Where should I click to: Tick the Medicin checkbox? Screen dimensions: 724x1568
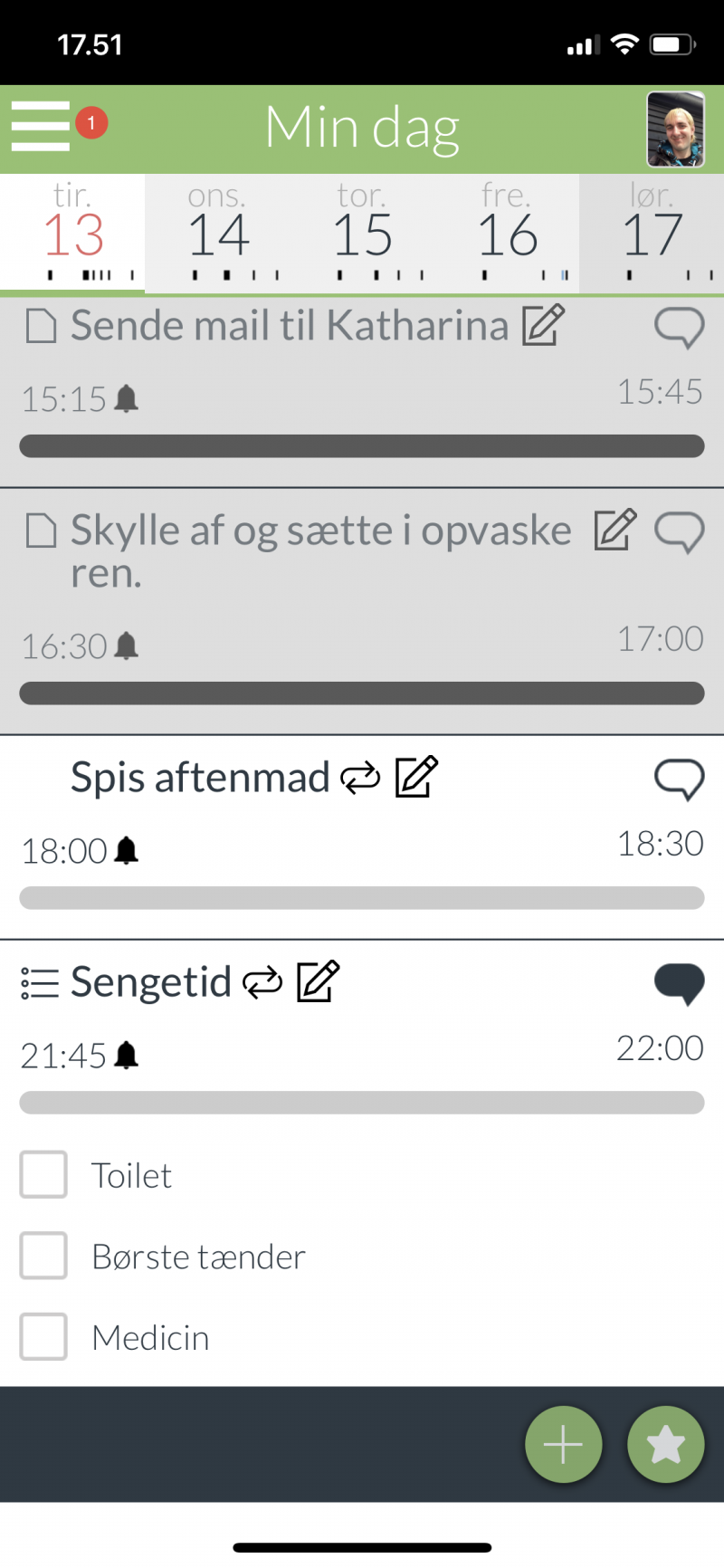click(43, 1336)
